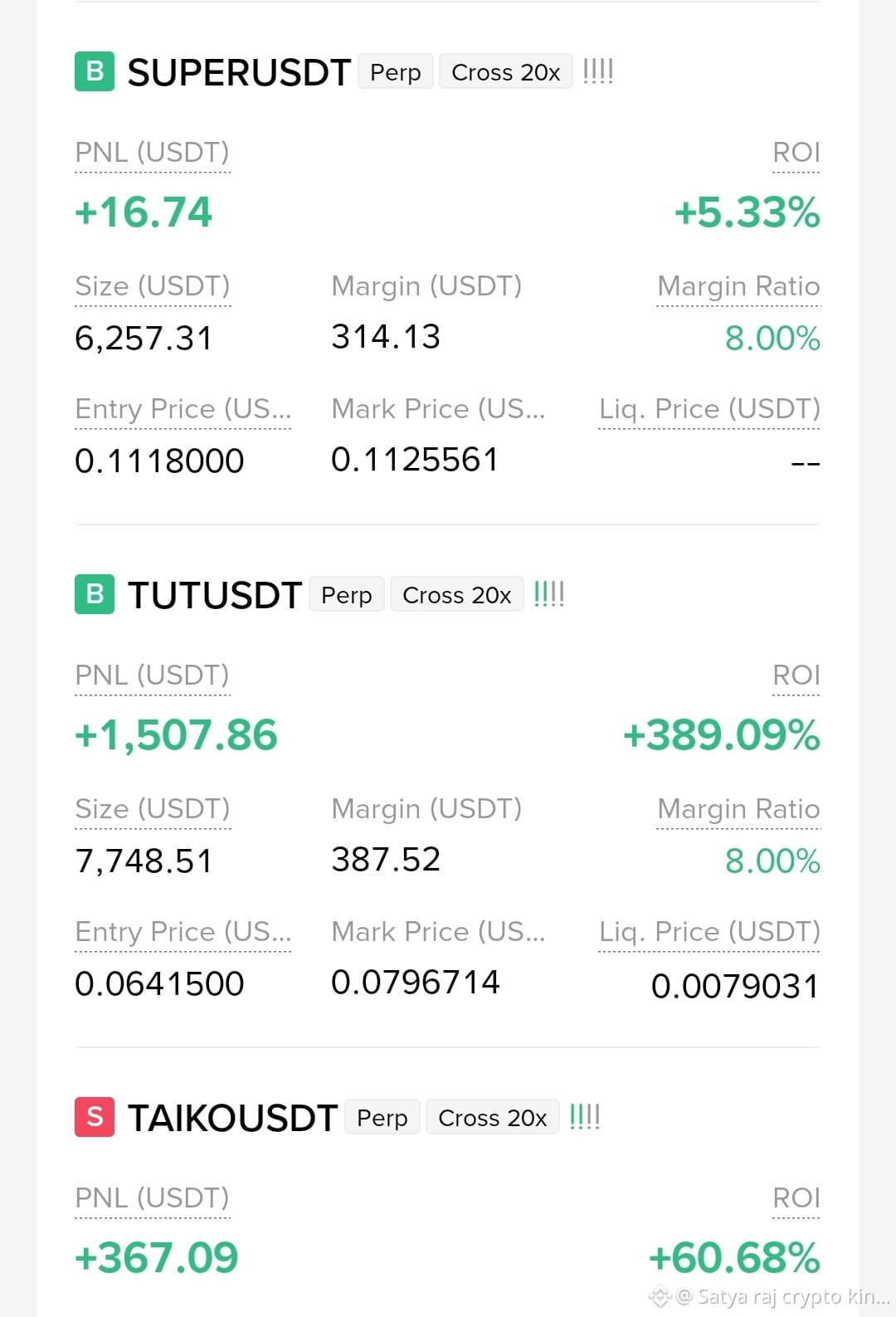
Task: Tap the Cross 20x chip on TUTUSDT
Action: click(x=457, y=595)
